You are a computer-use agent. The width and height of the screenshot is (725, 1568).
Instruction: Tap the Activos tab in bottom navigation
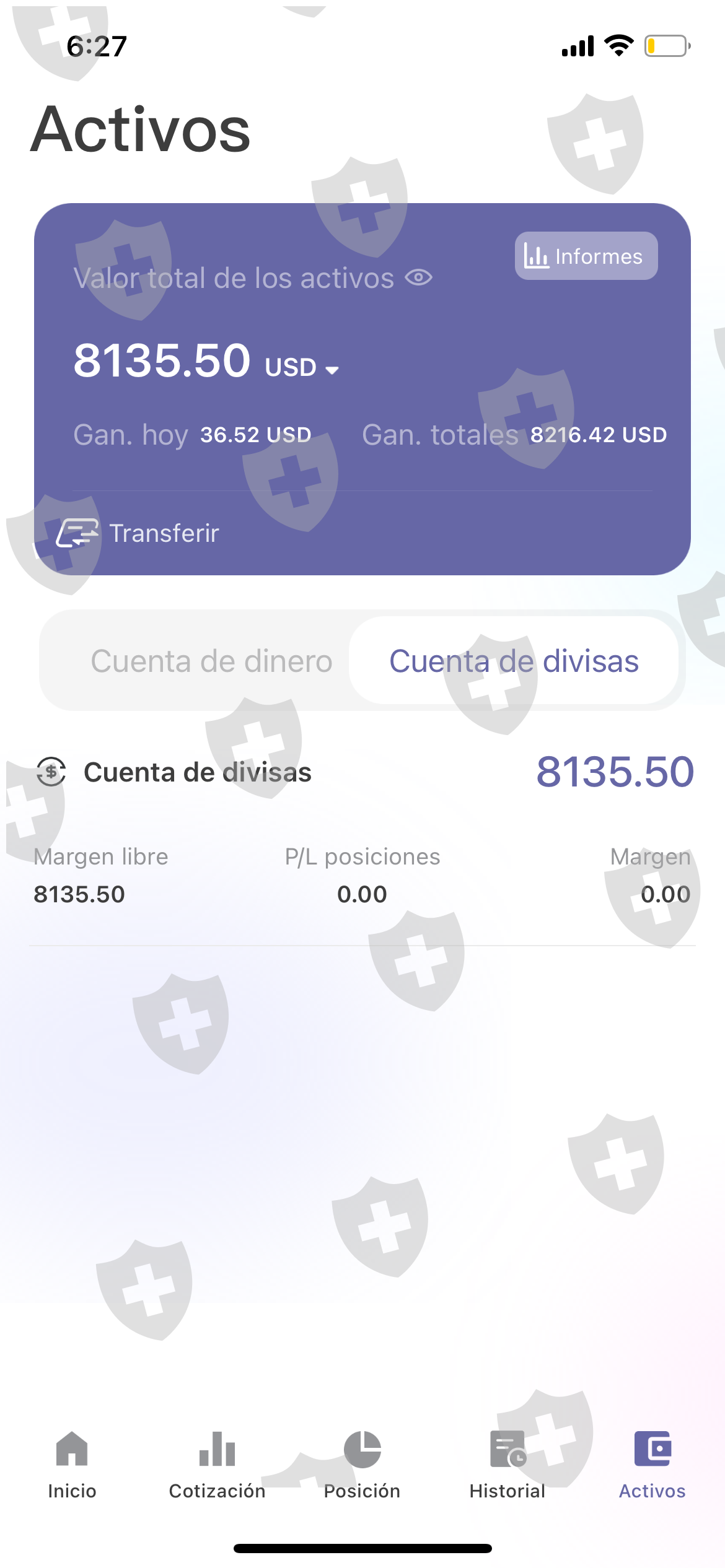click(x=652, y=1464)
